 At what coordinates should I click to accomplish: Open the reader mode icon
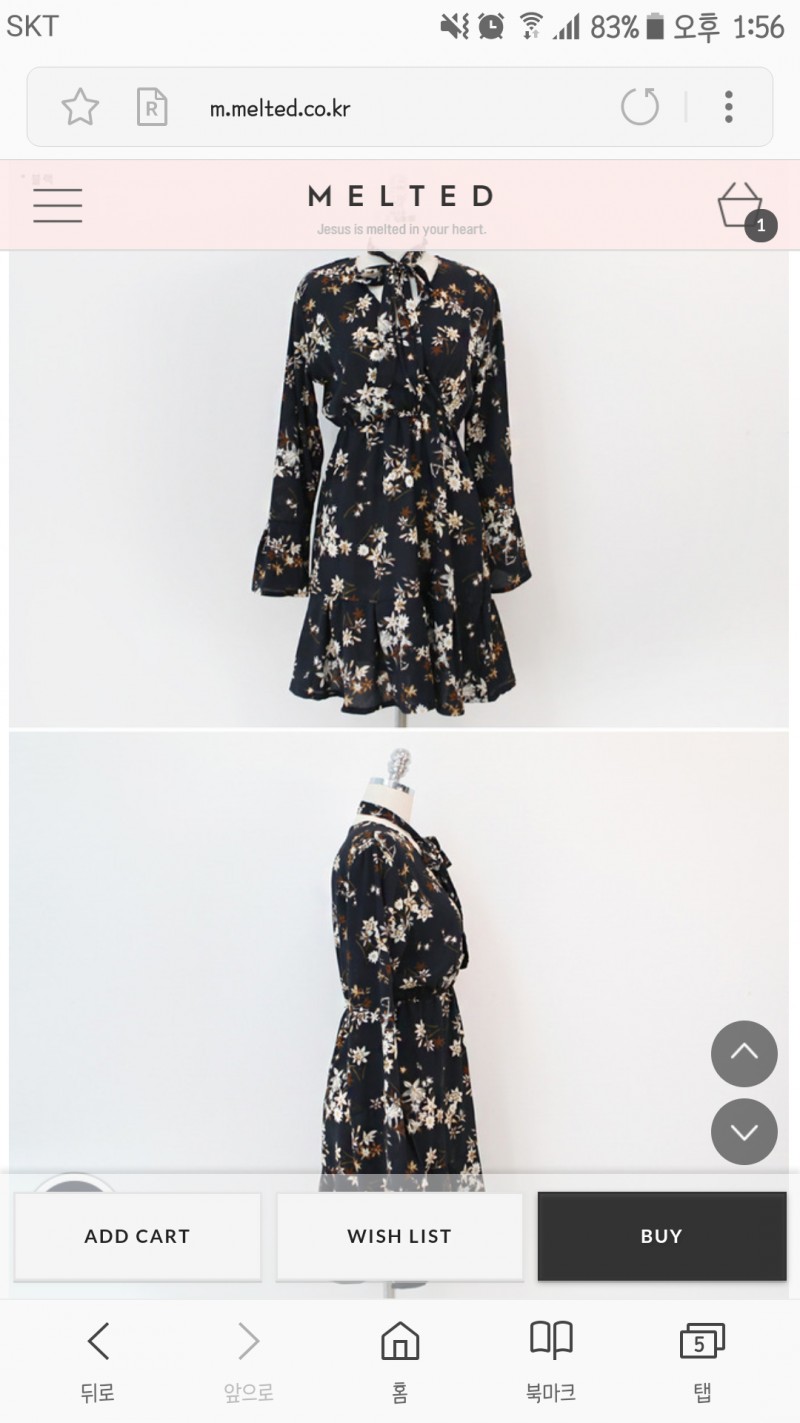point(152,107)
